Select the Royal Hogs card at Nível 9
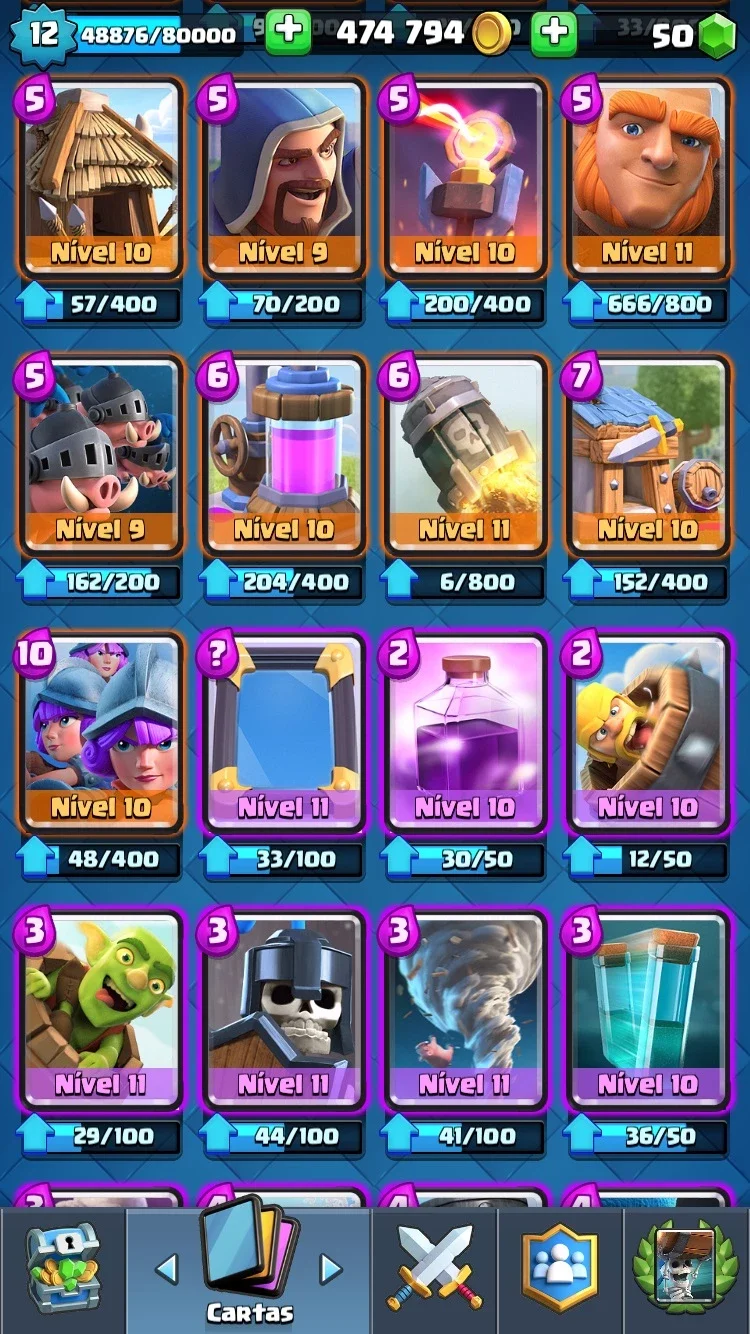 click(100, 455)
